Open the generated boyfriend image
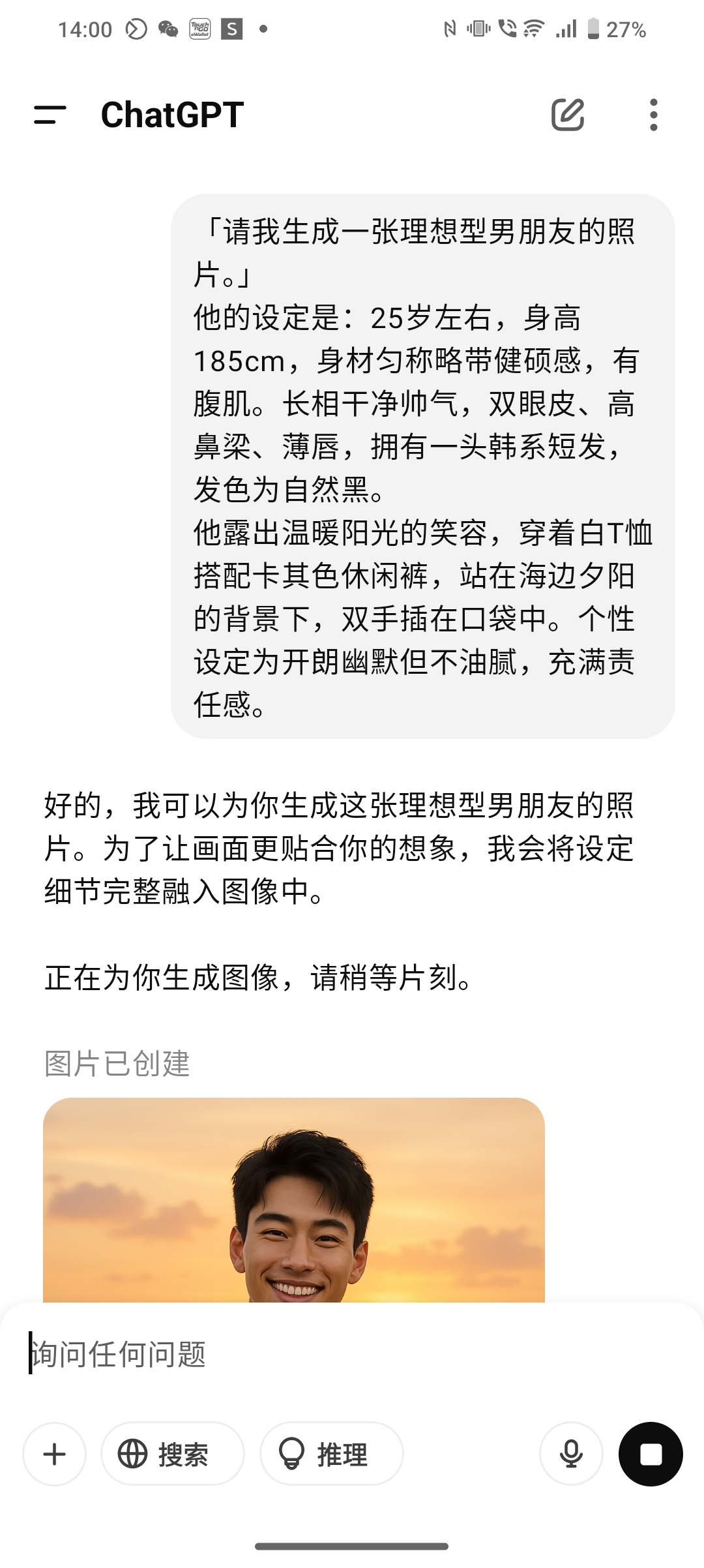The image size is (704, 1568). [294, 1200]
